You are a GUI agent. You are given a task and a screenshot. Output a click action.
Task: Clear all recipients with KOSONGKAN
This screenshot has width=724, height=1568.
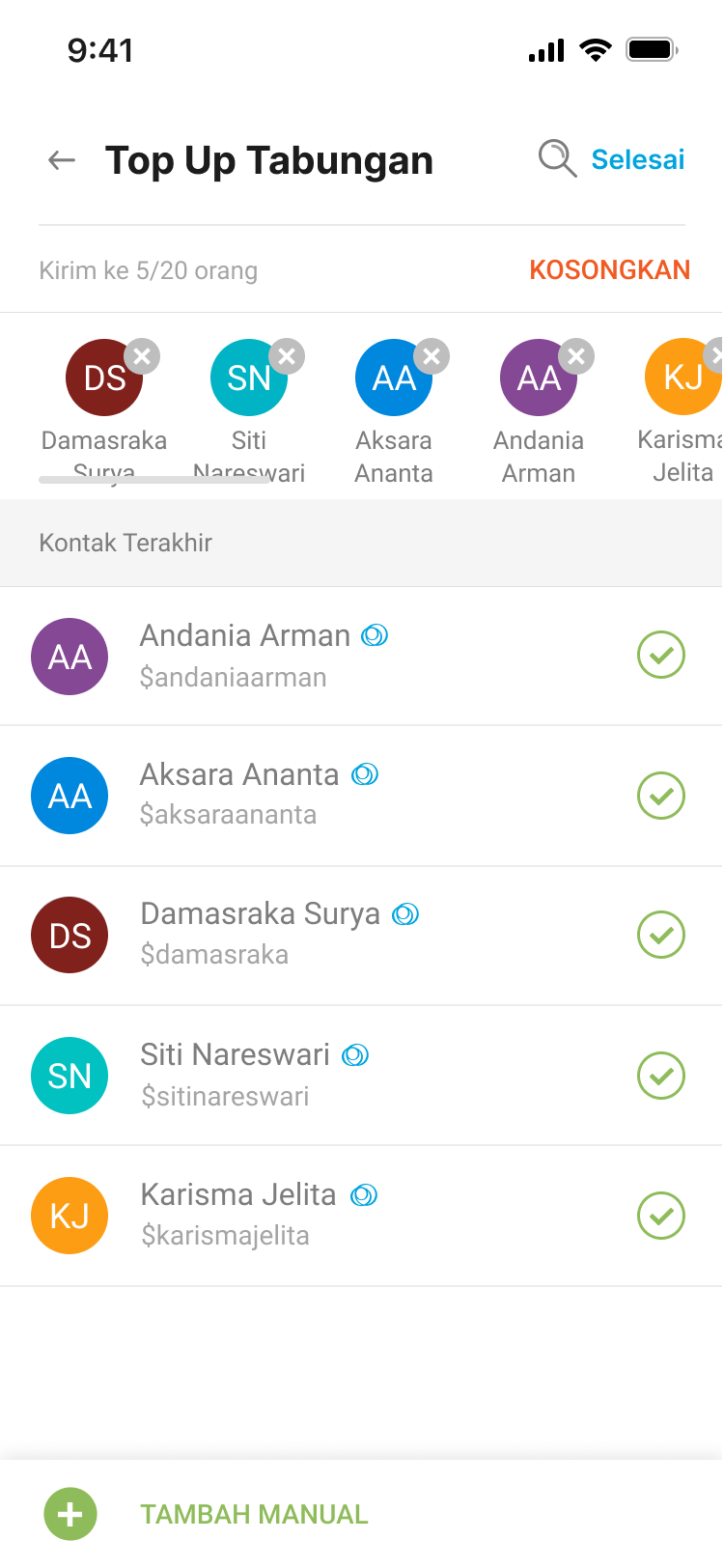tap(609, 270)
